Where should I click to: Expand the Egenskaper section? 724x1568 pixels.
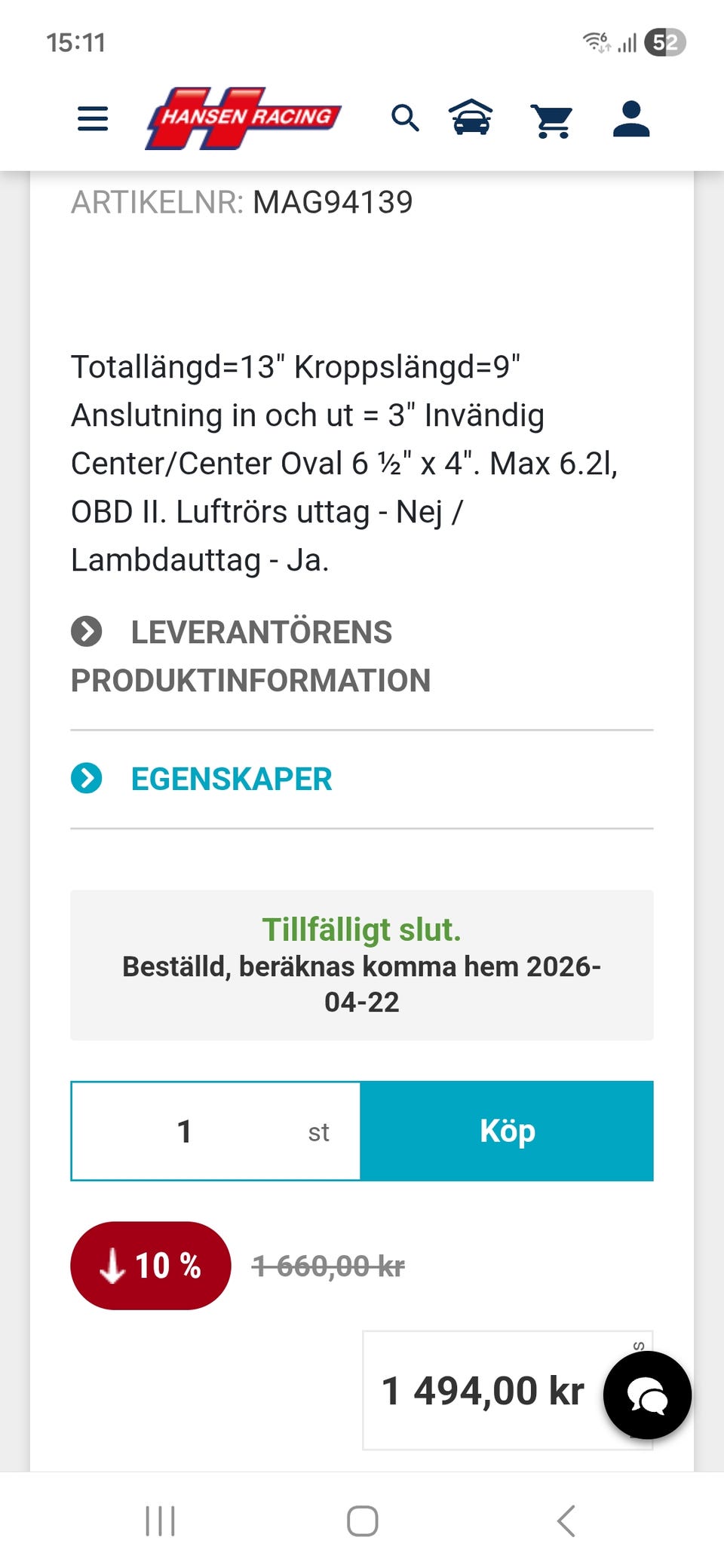[x=201, y=779]
